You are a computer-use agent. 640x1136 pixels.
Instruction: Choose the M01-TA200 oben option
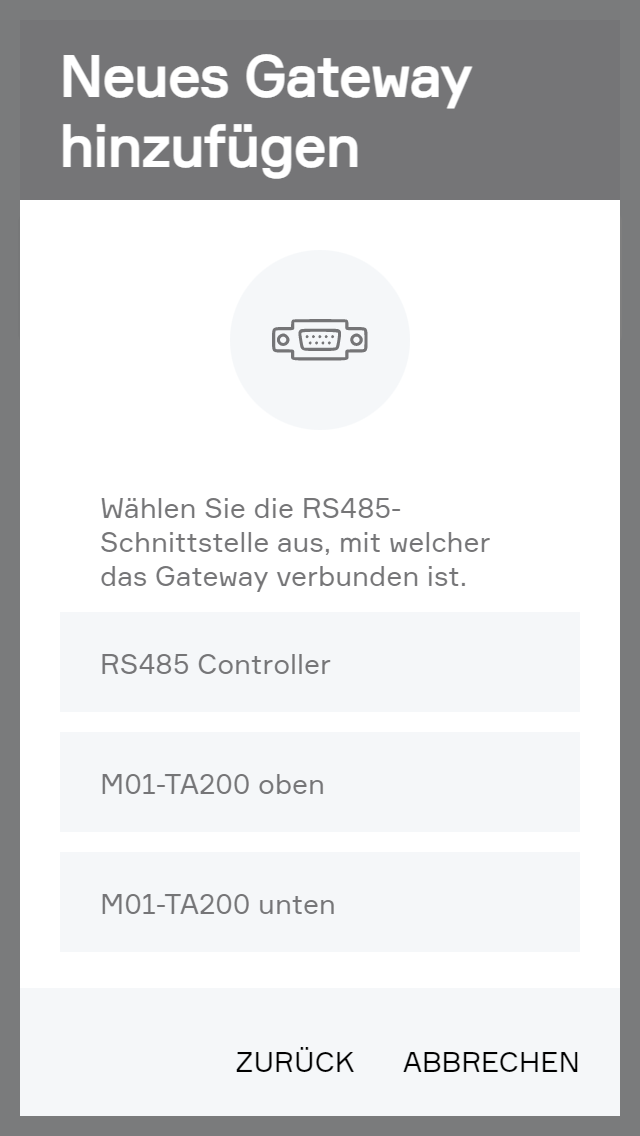(x=319, y=783)
